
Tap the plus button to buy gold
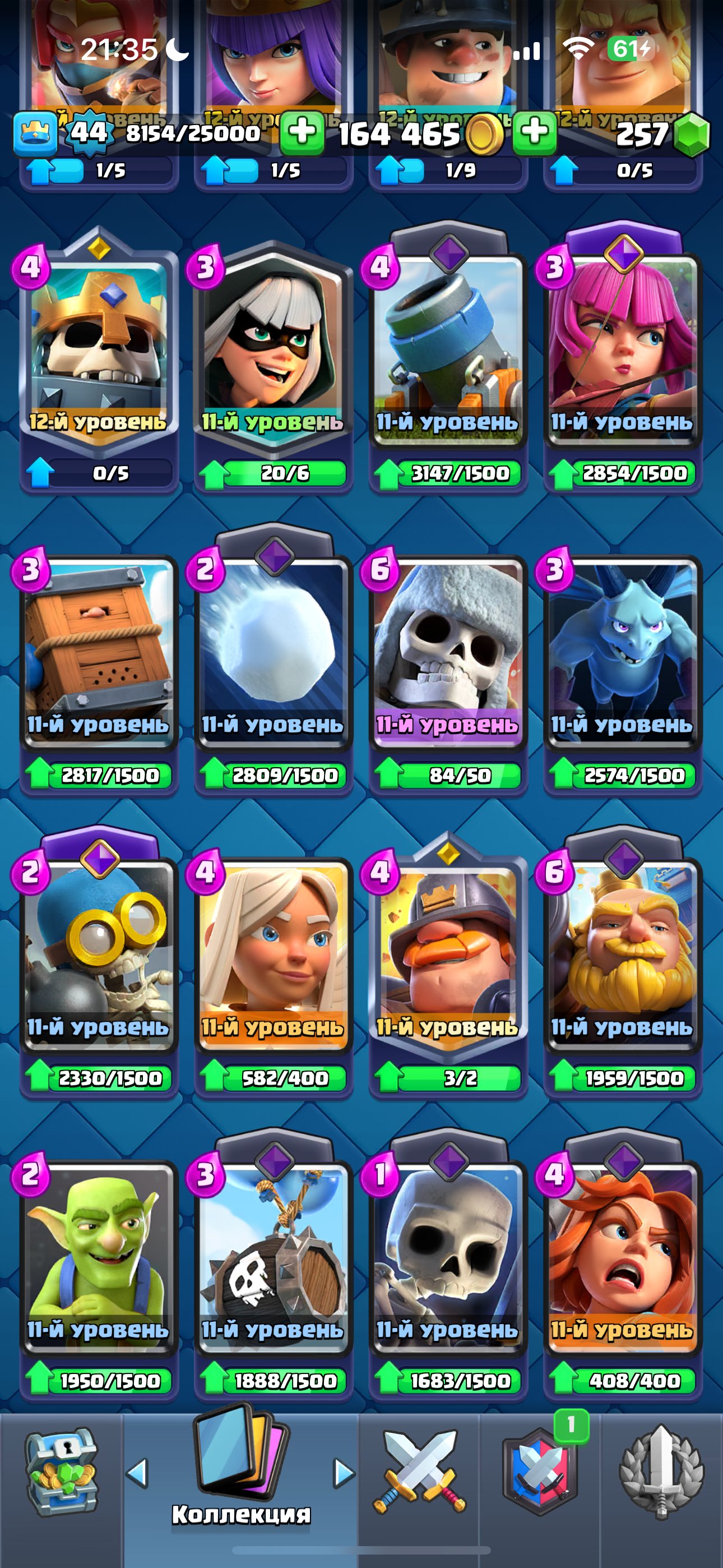(x=534, y=131)
